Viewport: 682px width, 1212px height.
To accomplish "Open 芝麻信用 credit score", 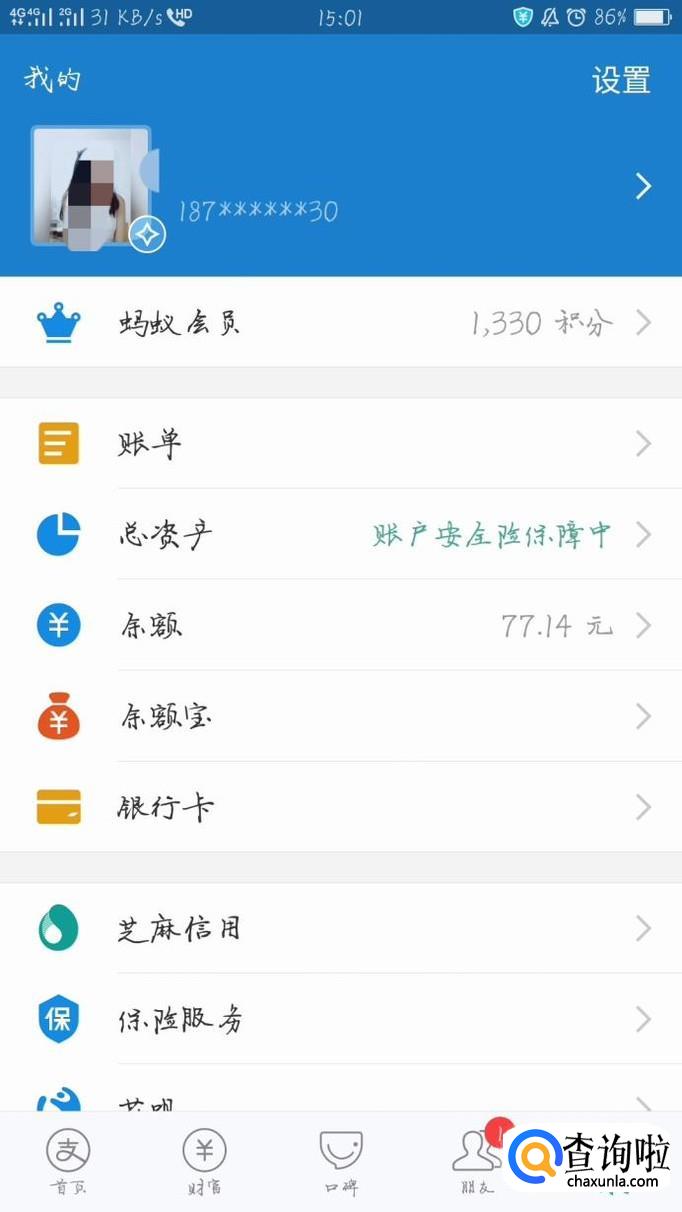I will pos(340,929).
